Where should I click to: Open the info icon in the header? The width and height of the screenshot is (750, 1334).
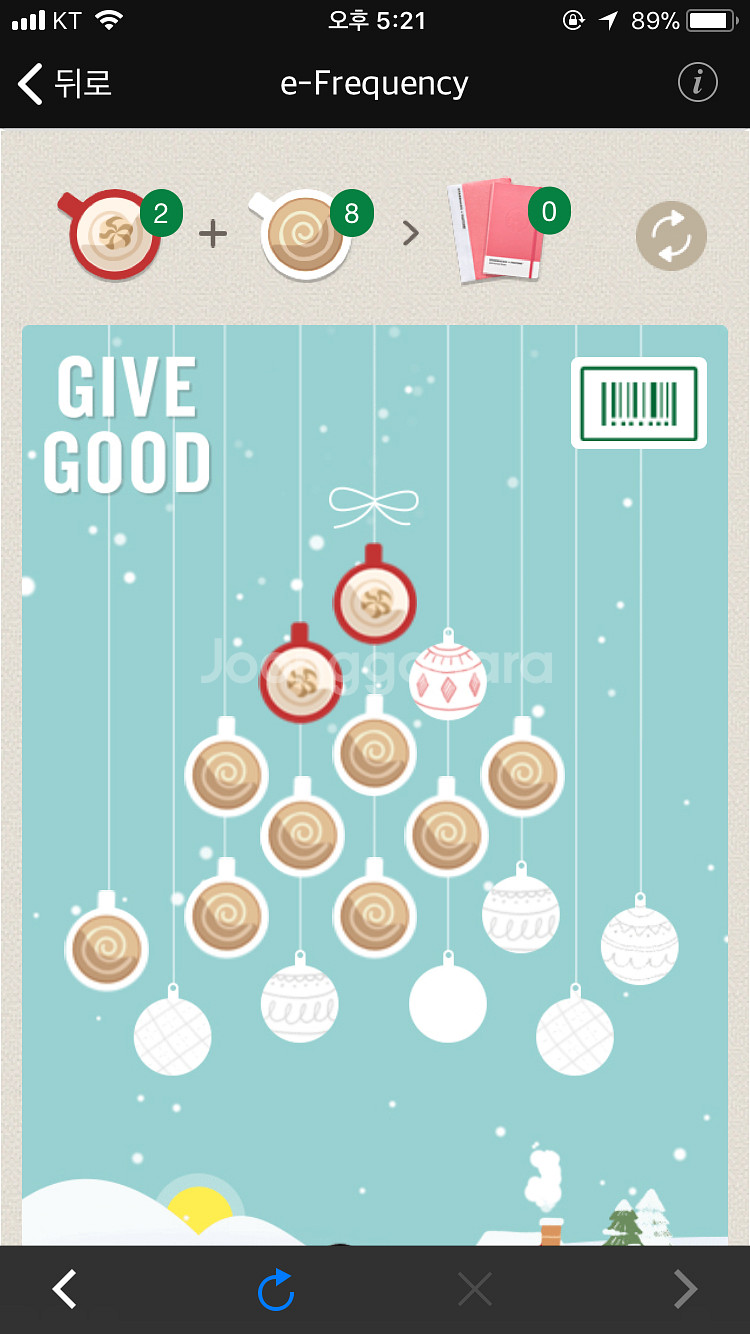tap(698, 82)
